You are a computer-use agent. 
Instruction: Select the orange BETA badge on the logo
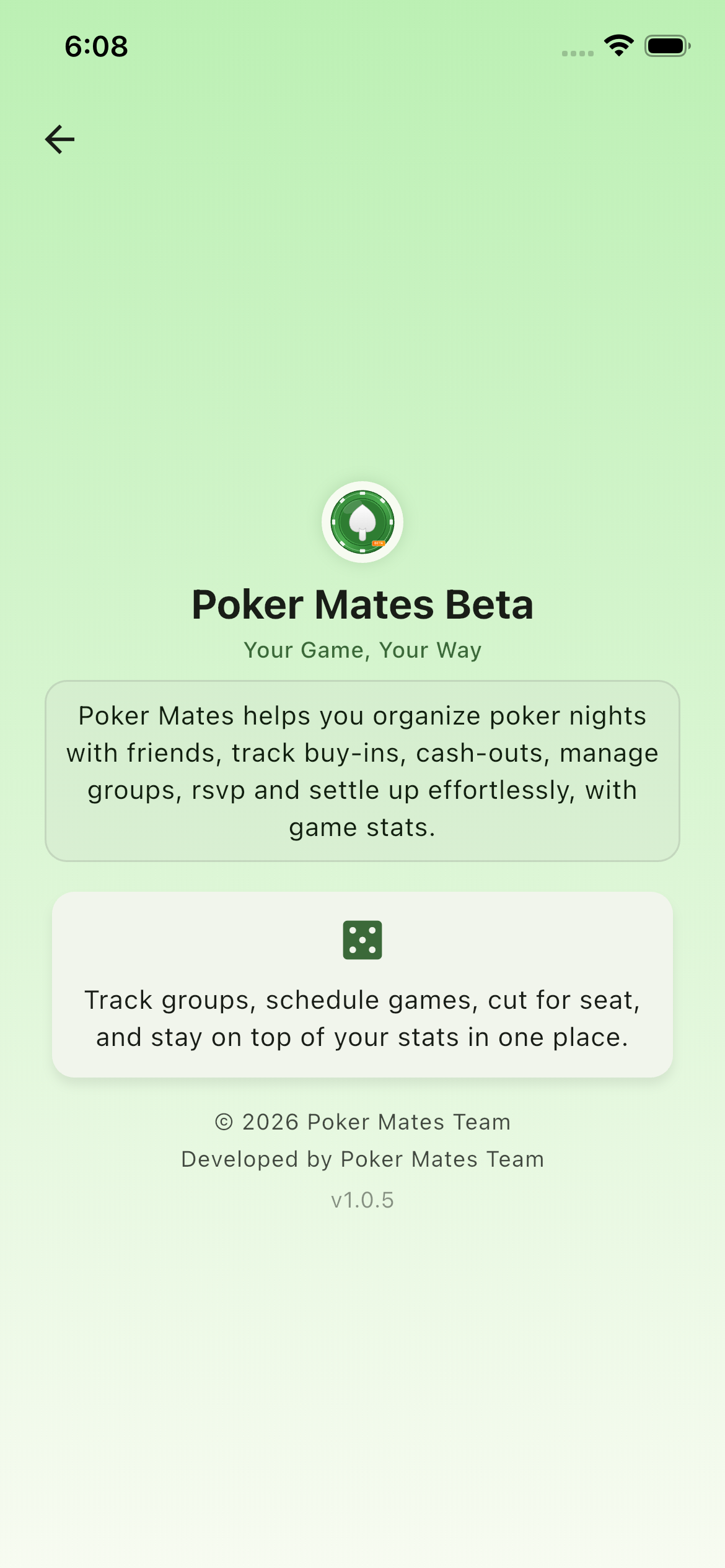point(377,542)
